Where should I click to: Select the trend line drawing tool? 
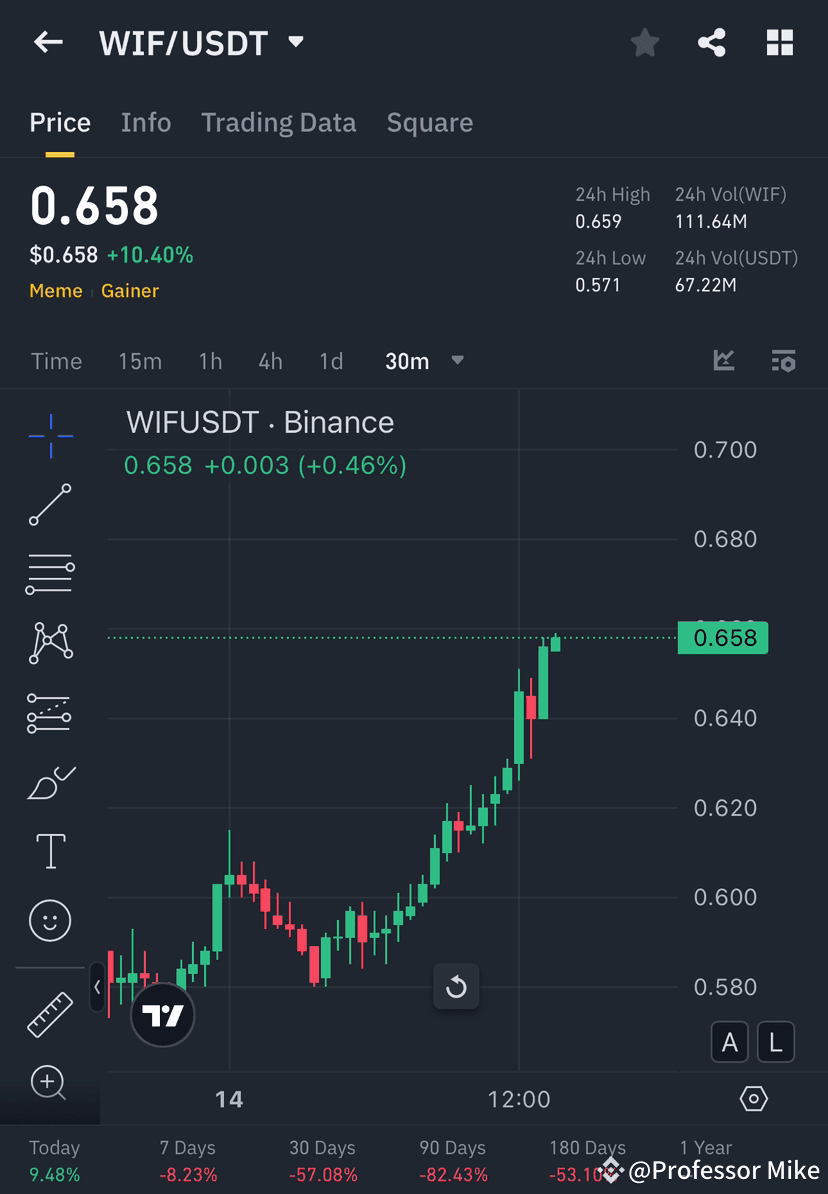tap(50, 505)
